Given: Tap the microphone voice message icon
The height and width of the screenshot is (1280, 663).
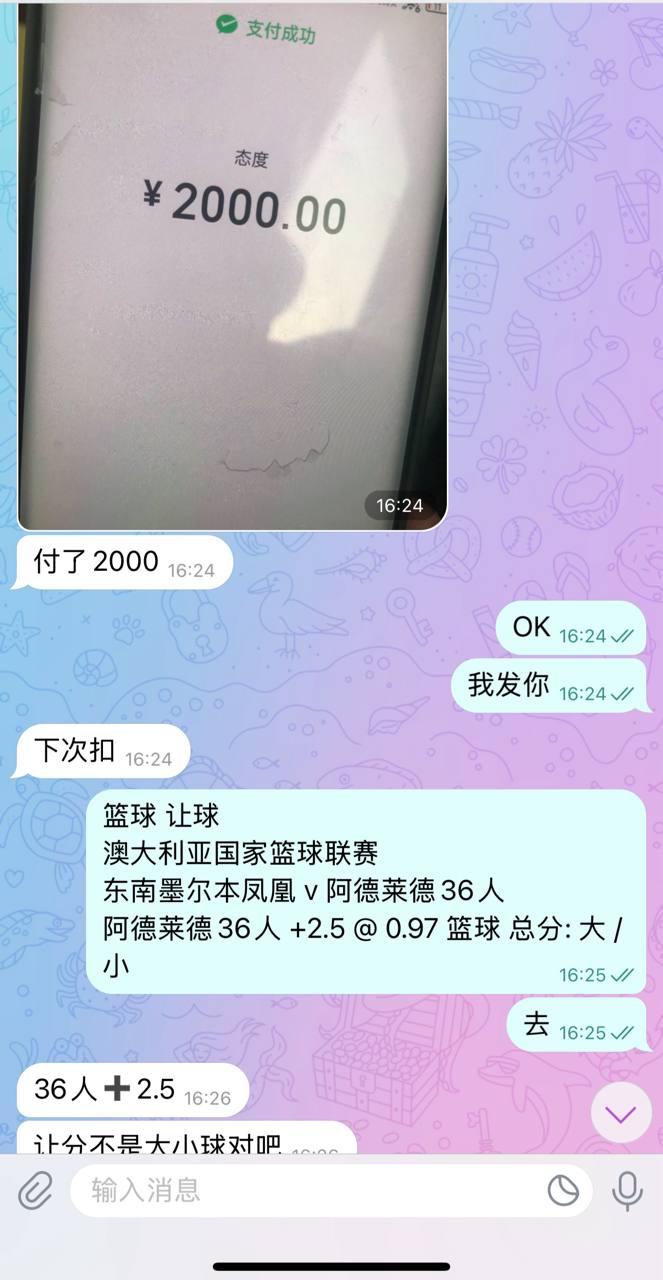Looking at the screenshot, I should point(628,1190).
